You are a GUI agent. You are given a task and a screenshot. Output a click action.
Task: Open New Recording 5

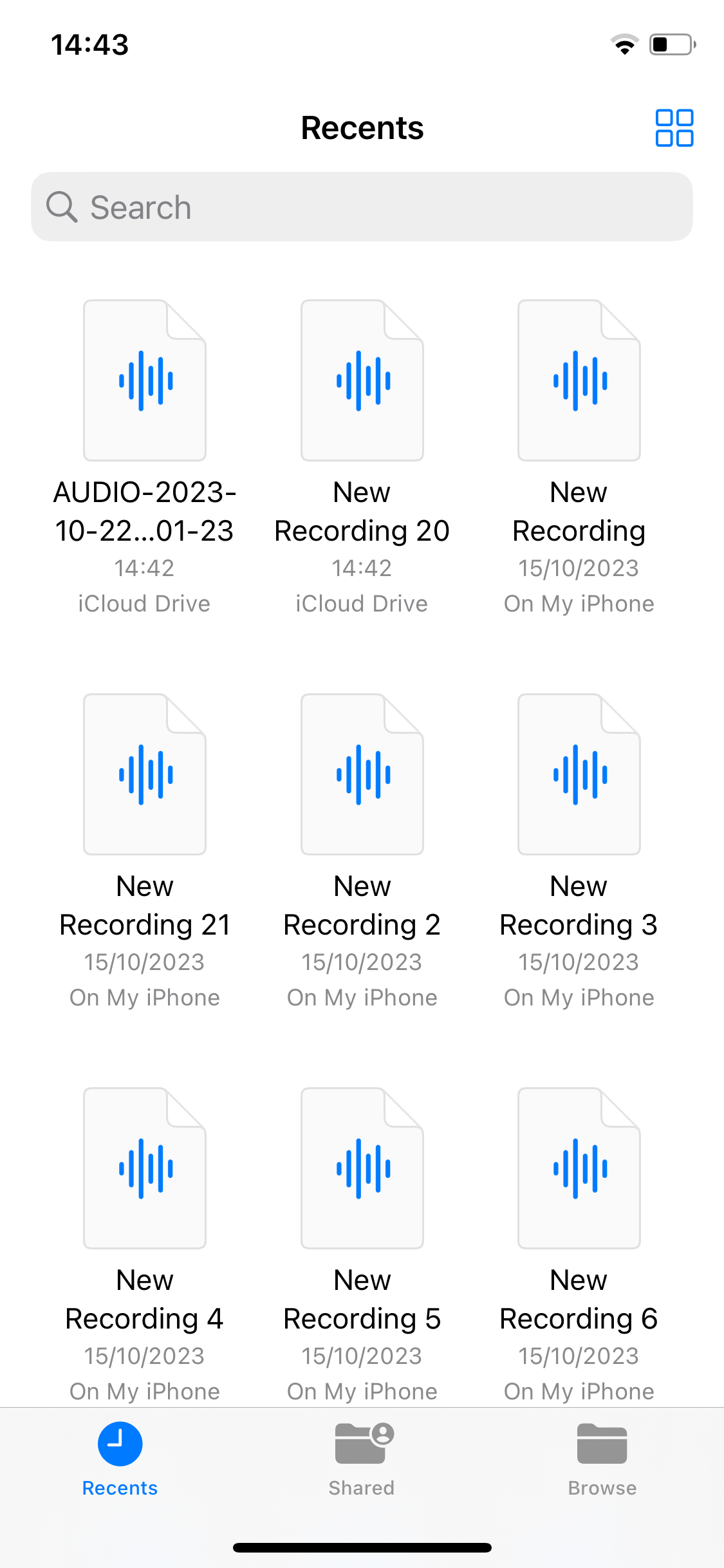pyautogui.click(x=362, y=1168)
